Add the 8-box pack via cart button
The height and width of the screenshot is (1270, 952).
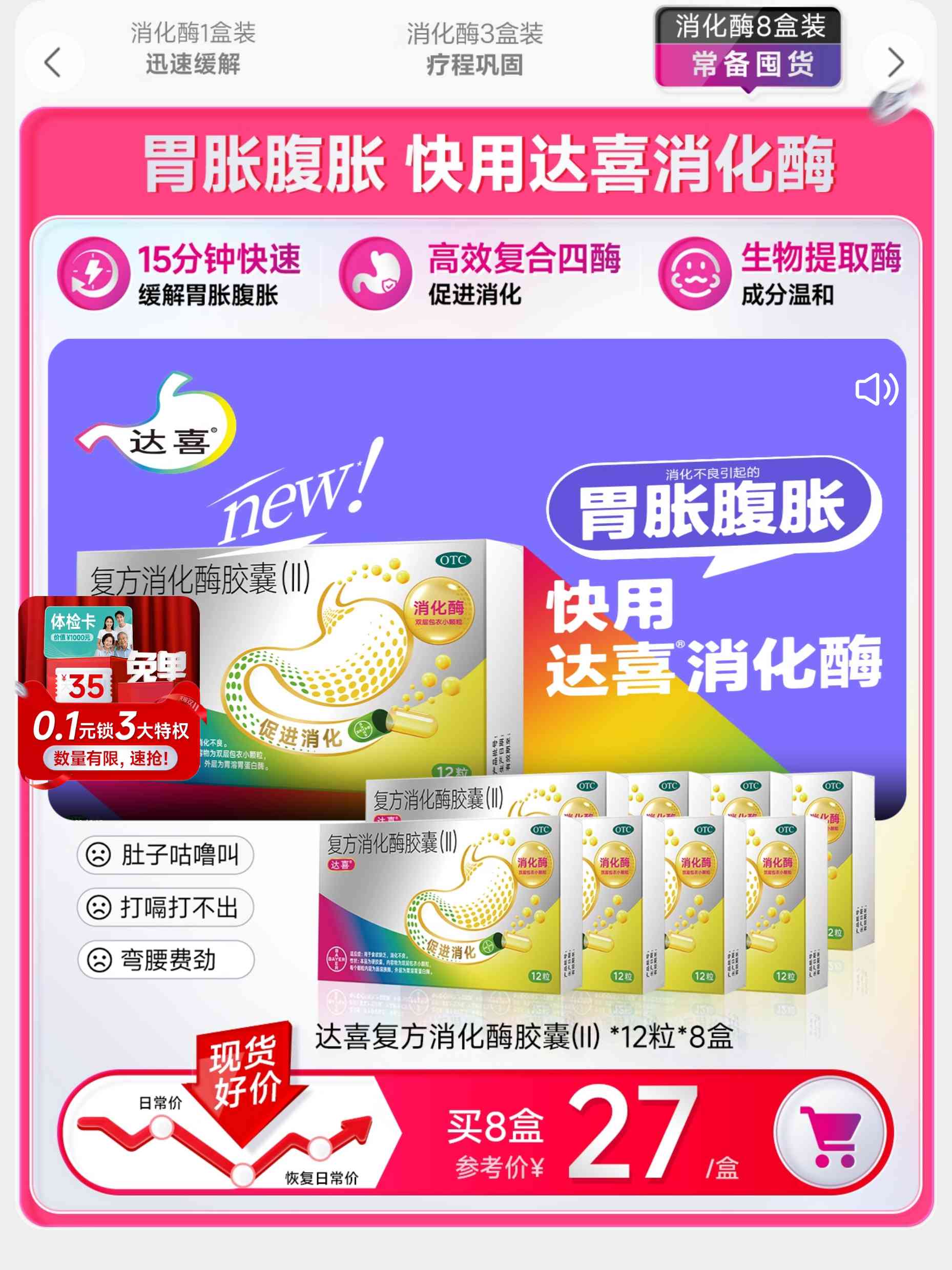[831, 1131]
